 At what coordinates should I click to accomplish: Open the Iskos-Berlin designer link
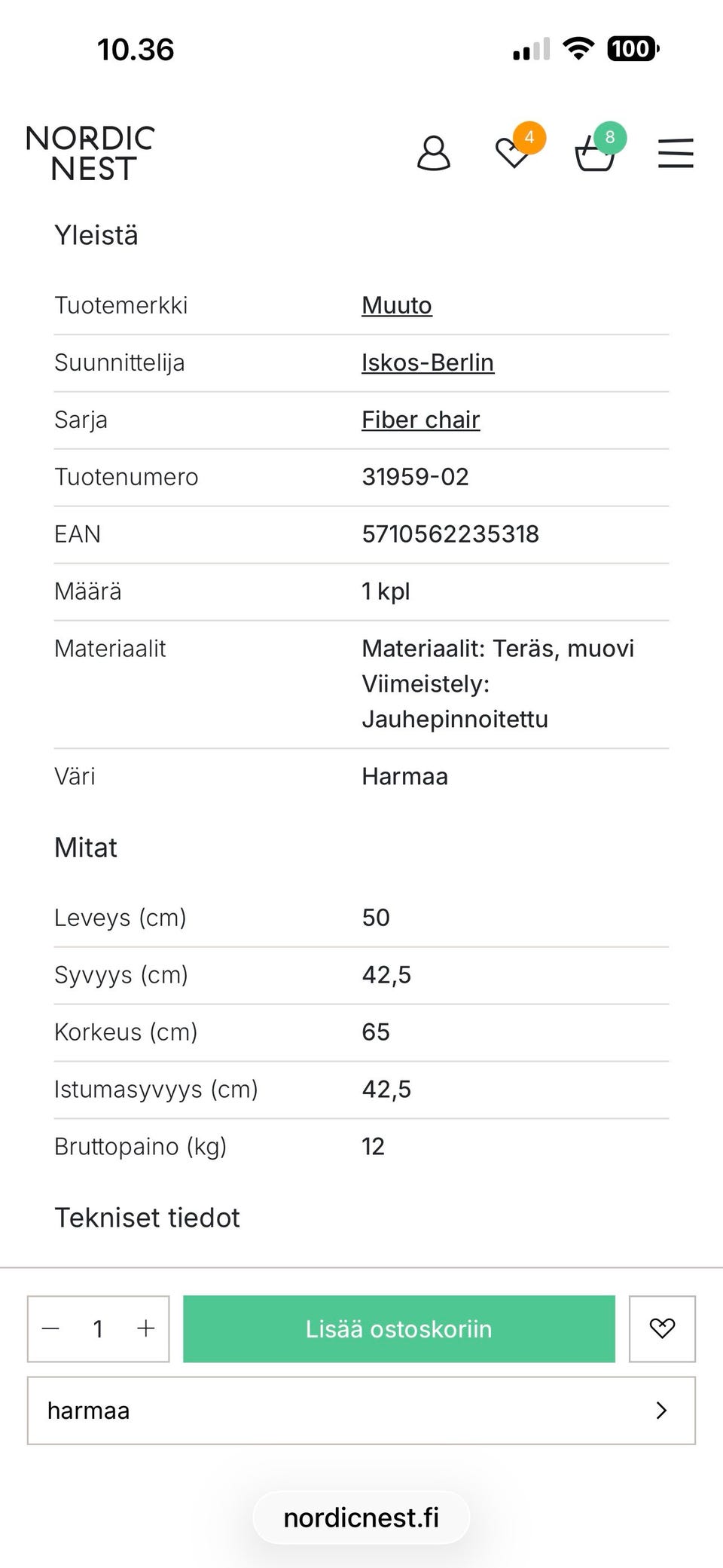point(428,362)
